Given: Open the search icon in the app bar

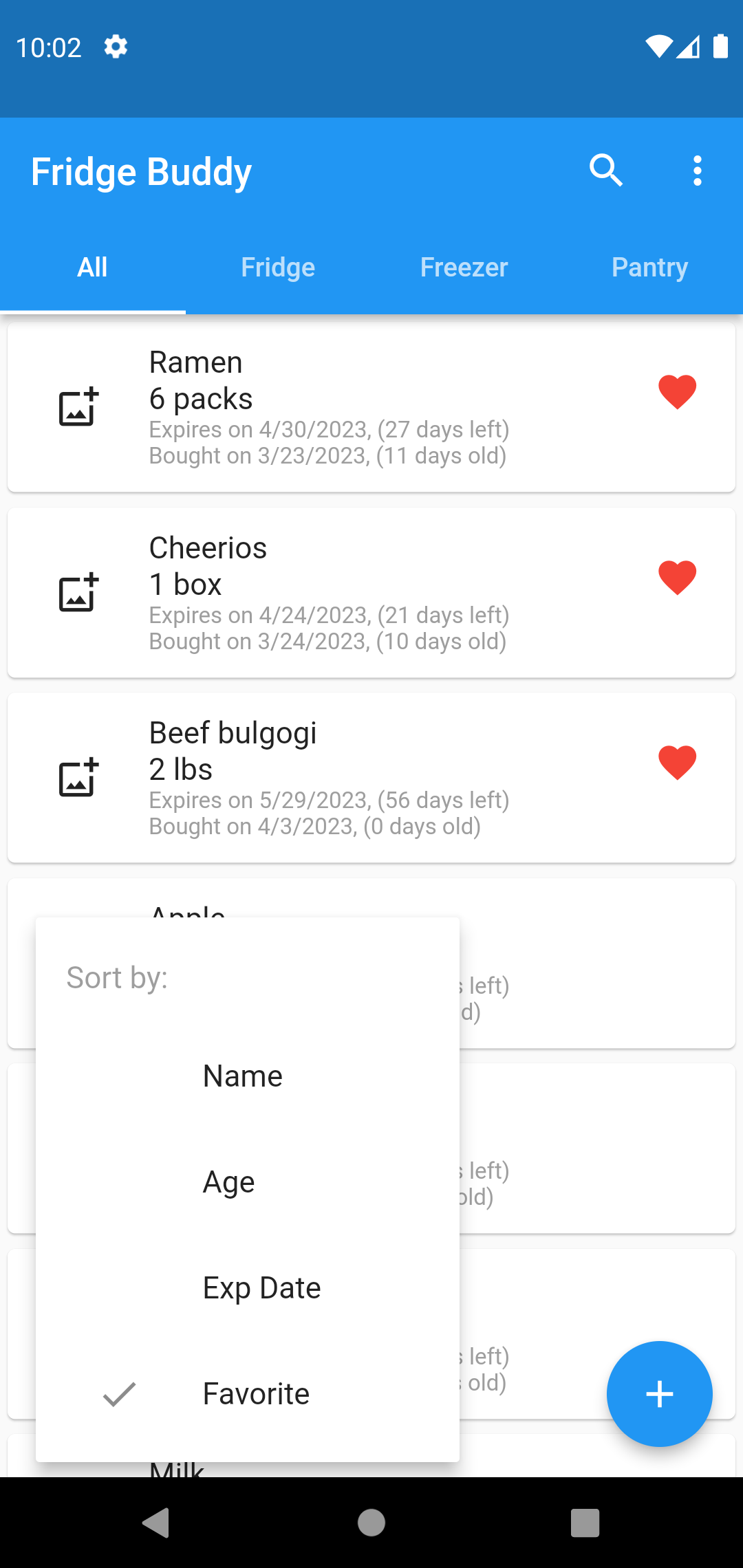Looking at the screenshot, I should coord(605,171).
